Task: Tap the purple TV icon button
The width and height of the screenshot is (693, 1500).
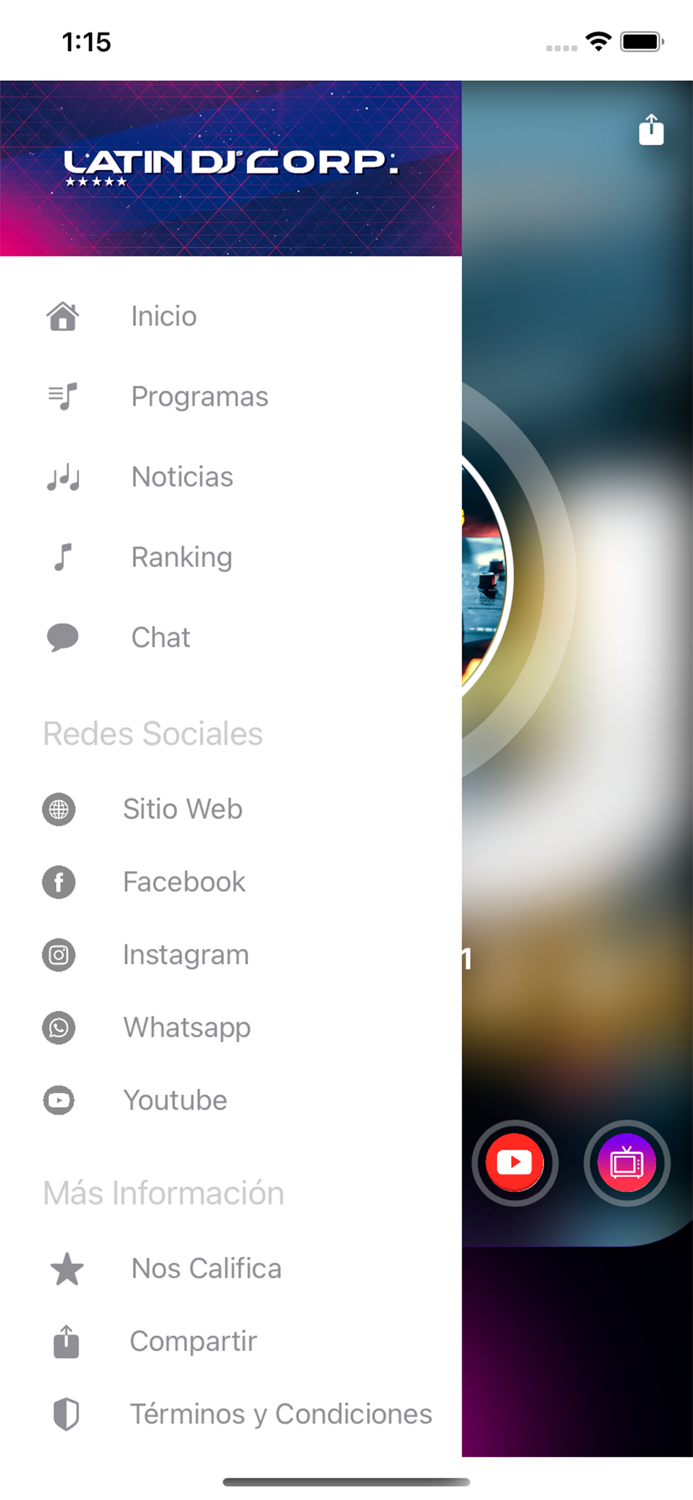Action: (x=627, y=1163)
